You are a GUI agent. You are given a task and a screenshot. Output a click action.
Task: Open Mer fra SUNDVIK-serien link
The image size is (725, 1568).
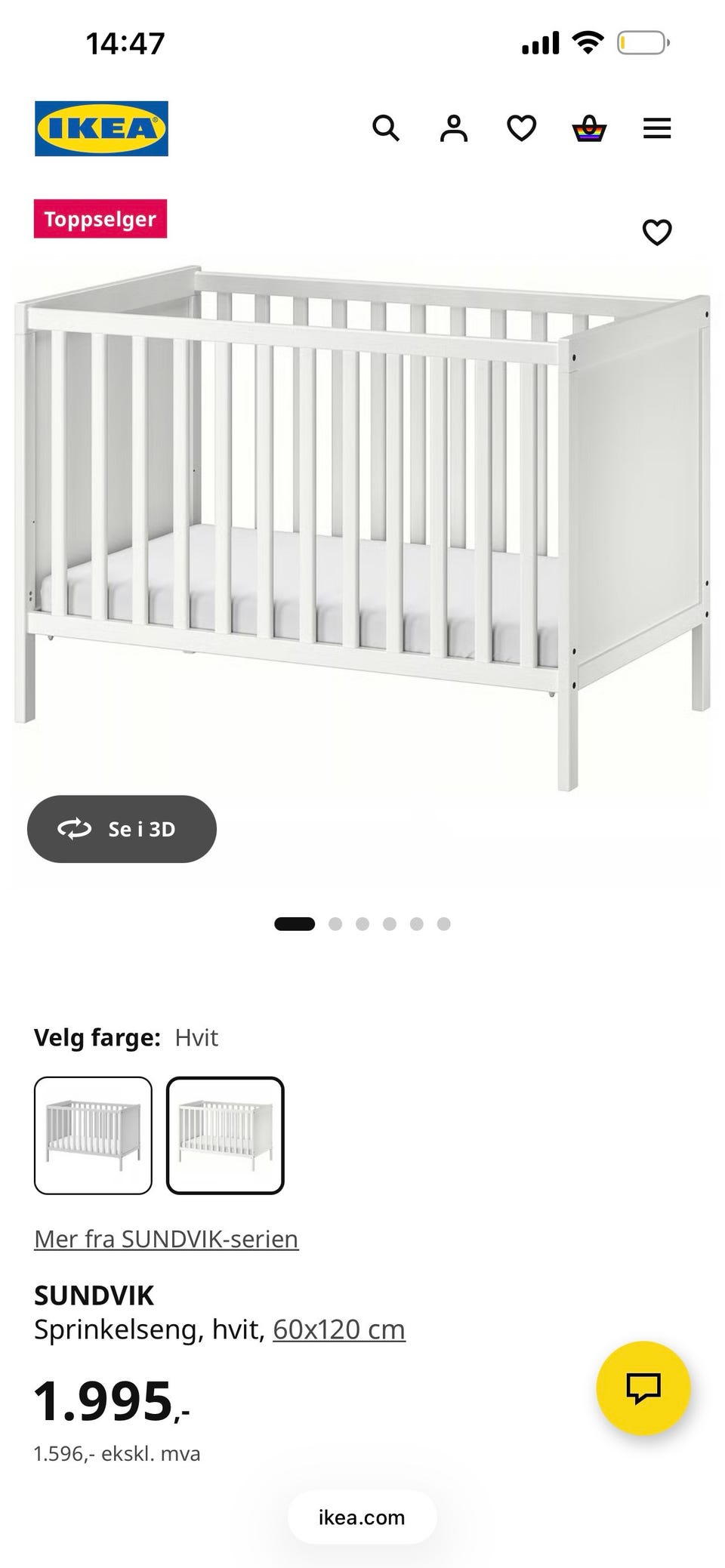pos(166,1239)
